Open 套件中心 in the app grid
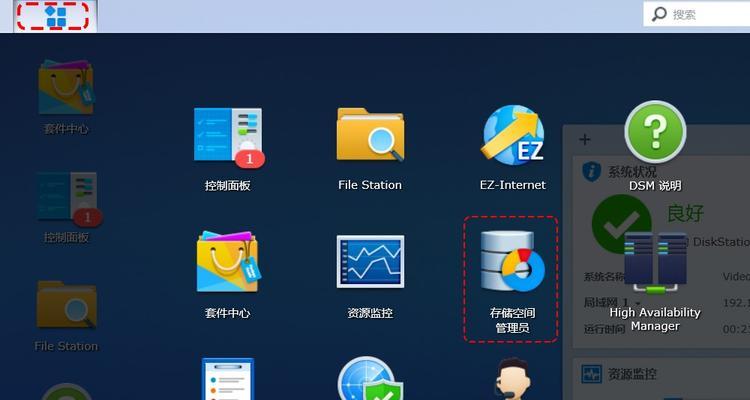 point(227,265)
